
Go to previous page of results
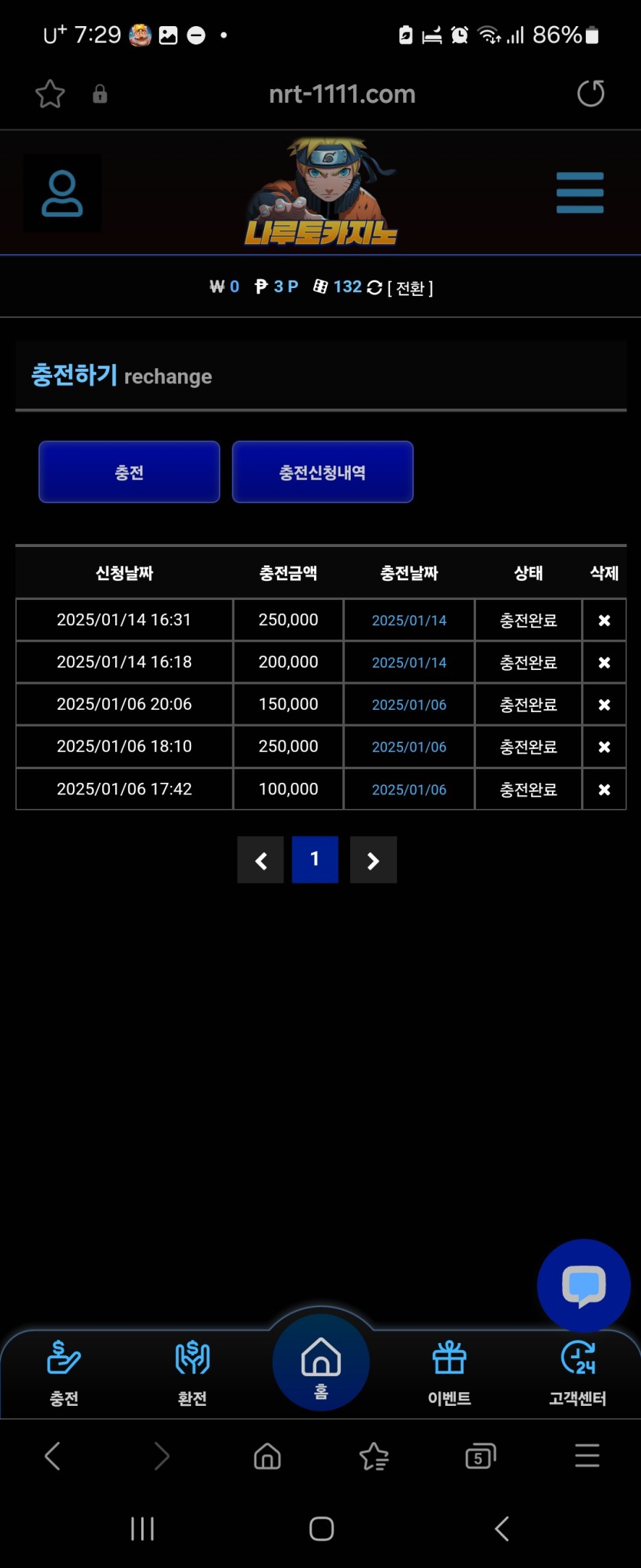click(x=260, y=860)
